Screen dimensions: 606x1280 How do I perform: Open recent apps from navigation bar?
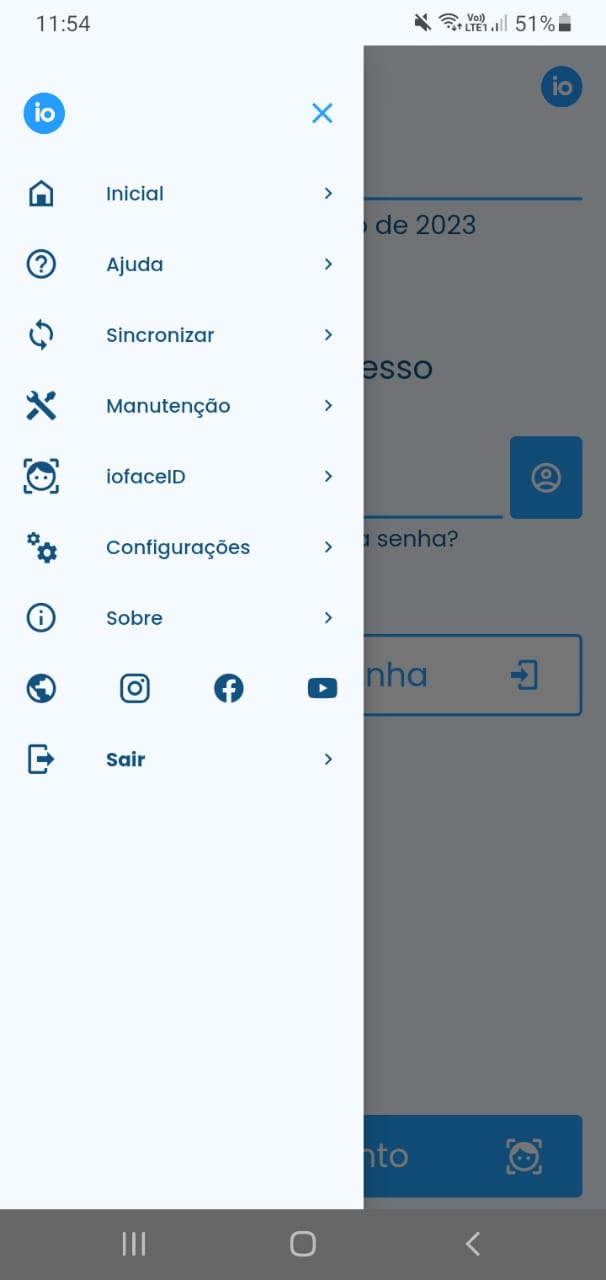(133, 1243)
